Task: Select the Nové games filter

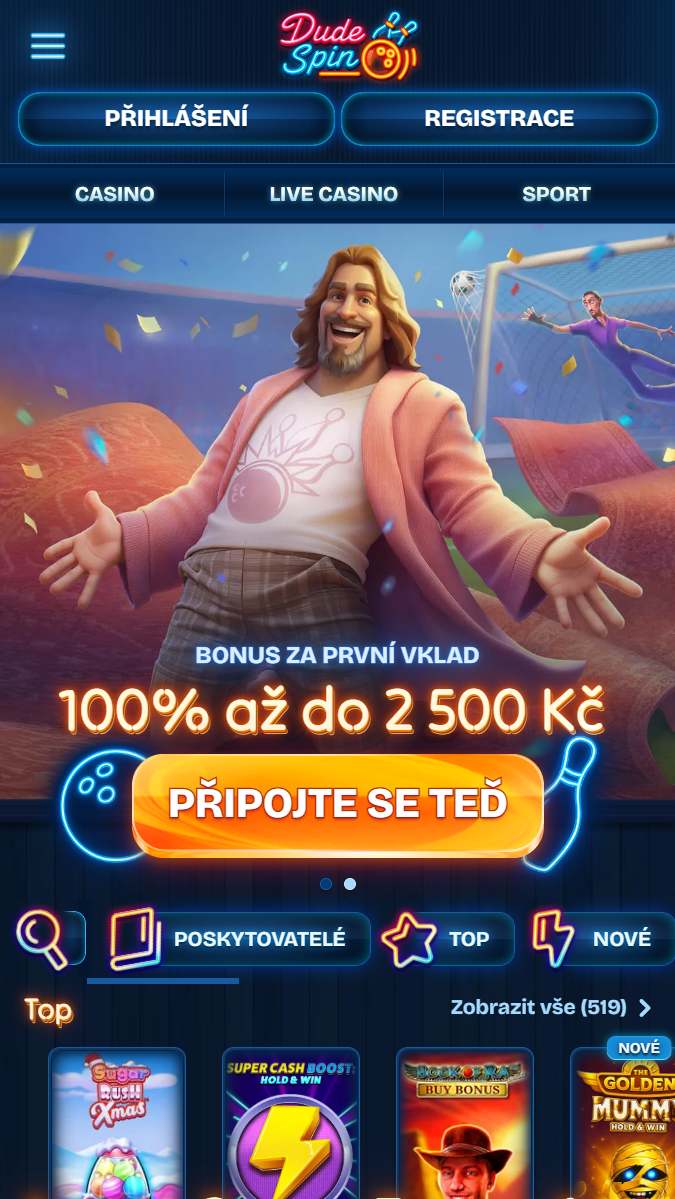Action: tap(598, 939)
